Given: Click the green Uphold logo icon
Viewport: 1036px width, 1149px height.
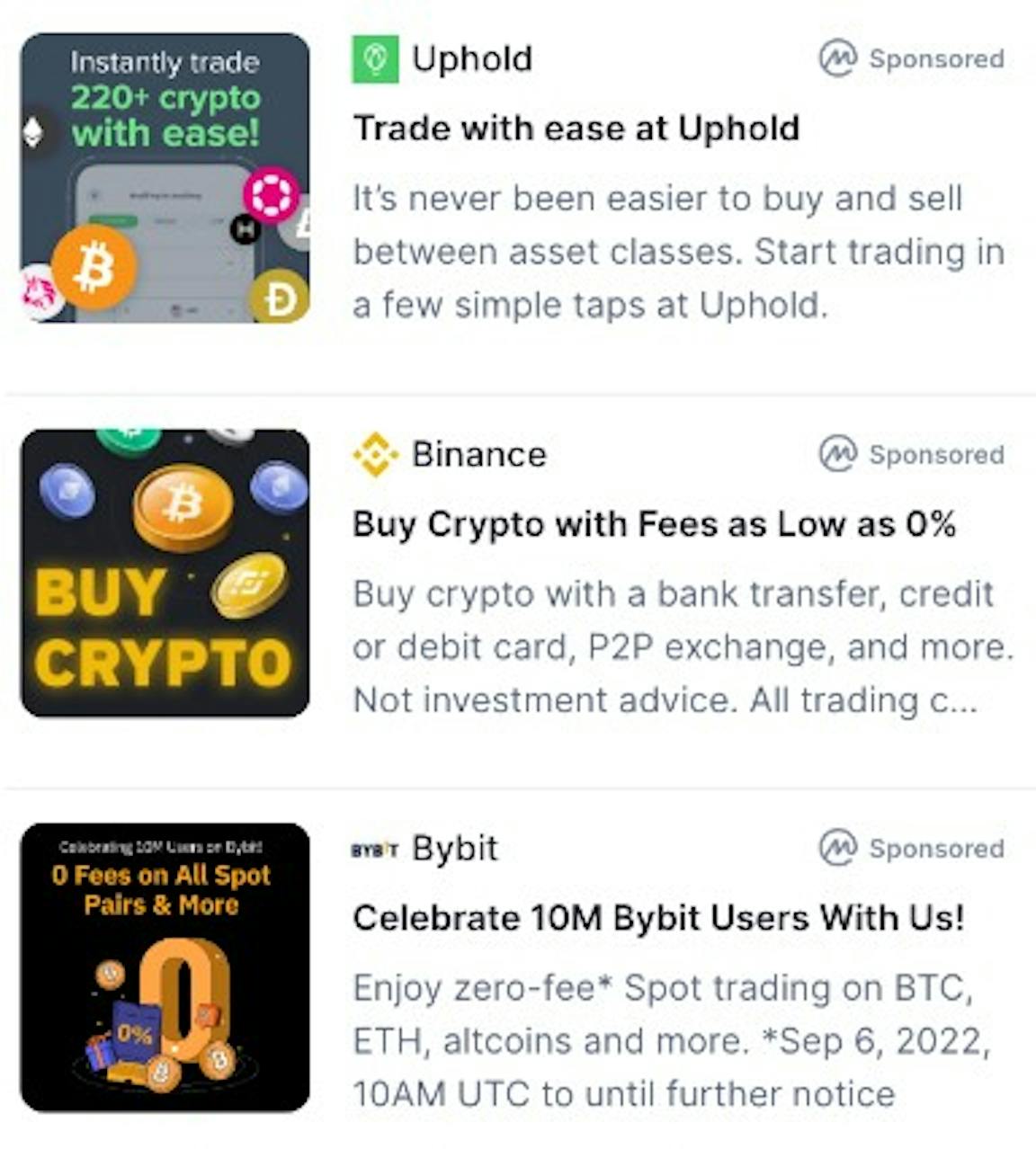Looking at the screenshot, I should point(375,58).
